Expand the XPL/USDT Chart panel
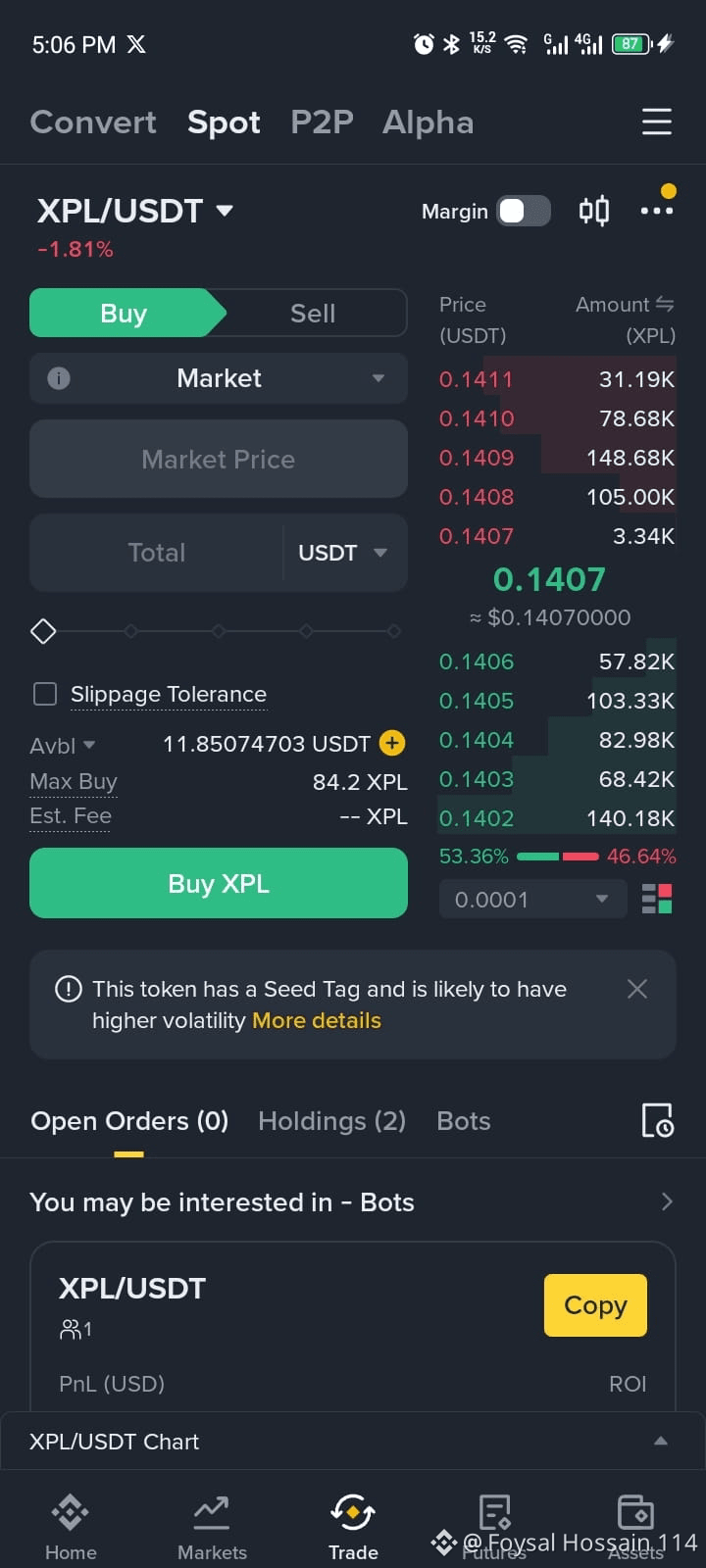Image resolution: width=706 pixels, height=1568 pixels. point(661,1441)
